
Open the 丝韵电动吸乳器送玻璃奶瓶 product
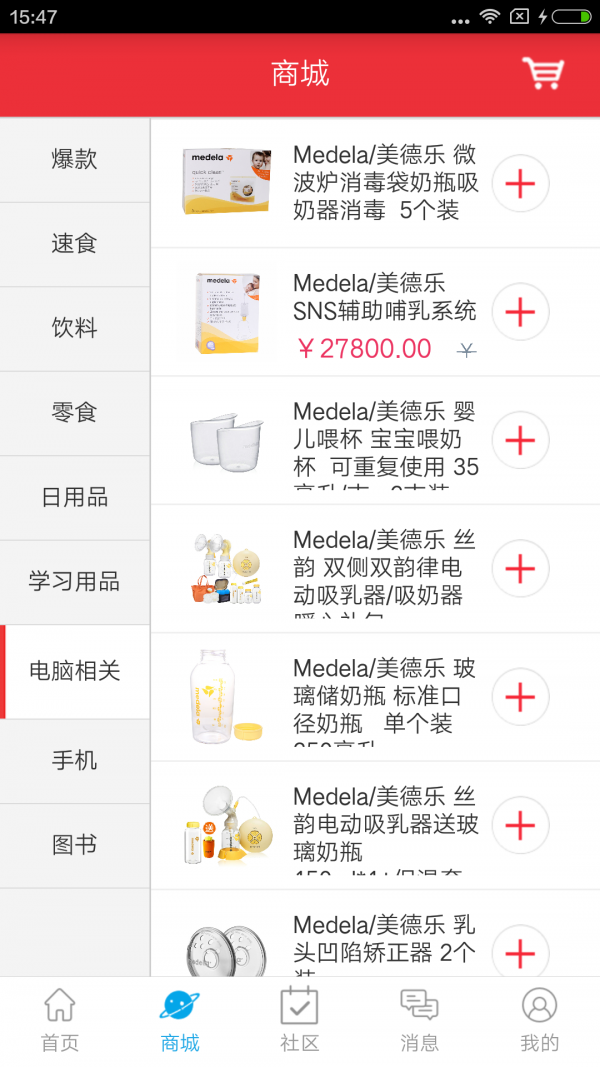tap(385, 824)
